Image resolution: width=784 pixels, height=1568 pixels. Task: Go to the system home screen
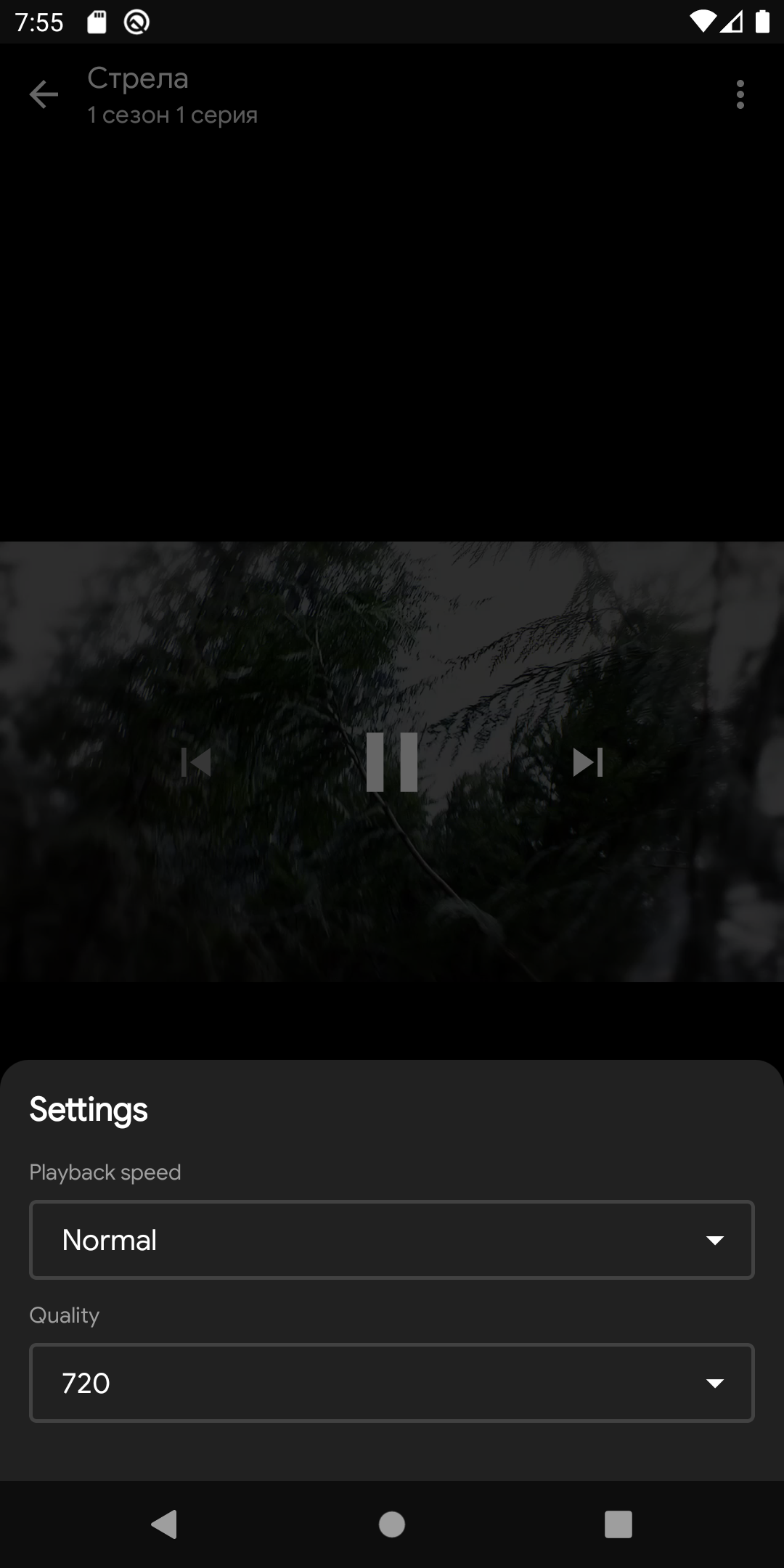click(x=392, y=1524)
